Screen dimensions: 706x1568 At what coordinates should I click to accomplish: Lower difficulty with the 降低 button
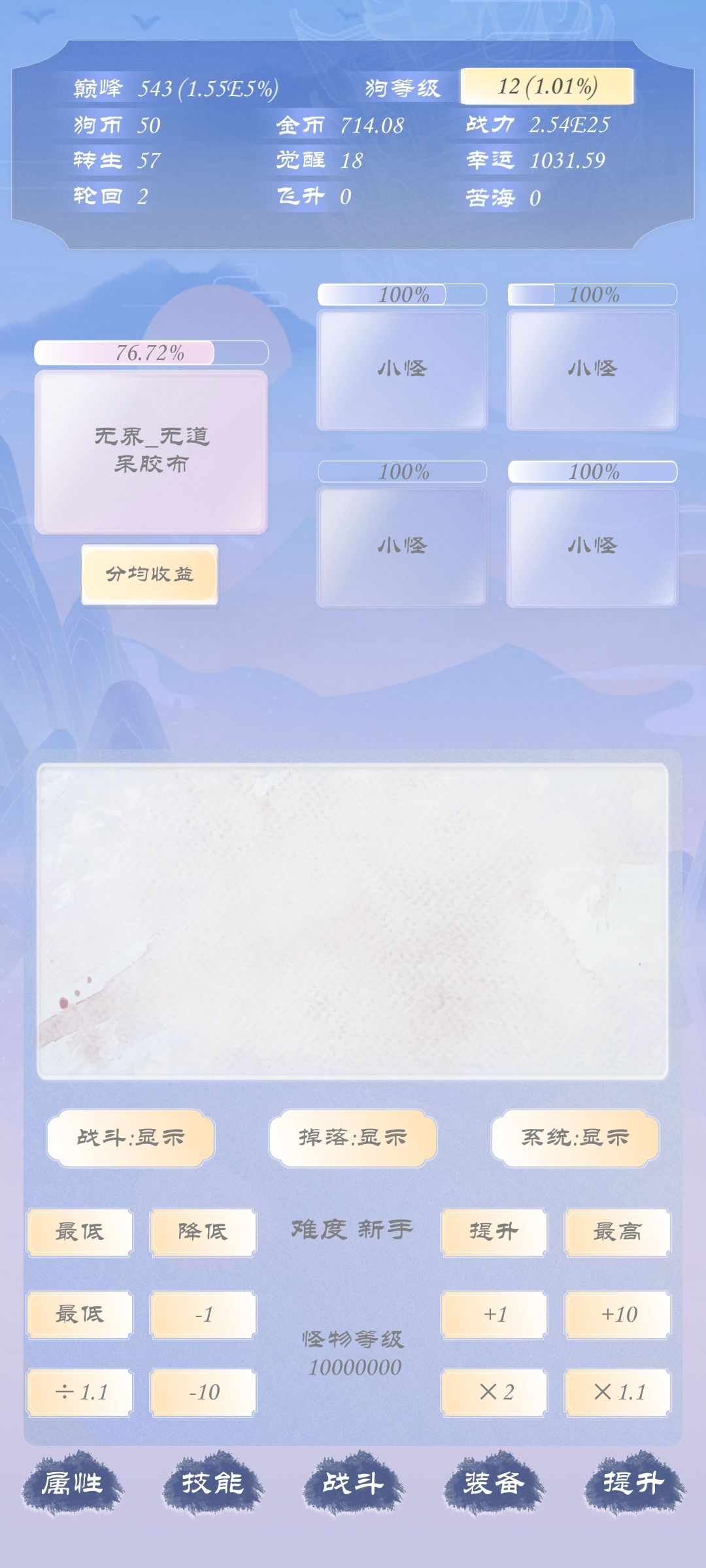pos(203,1232)
